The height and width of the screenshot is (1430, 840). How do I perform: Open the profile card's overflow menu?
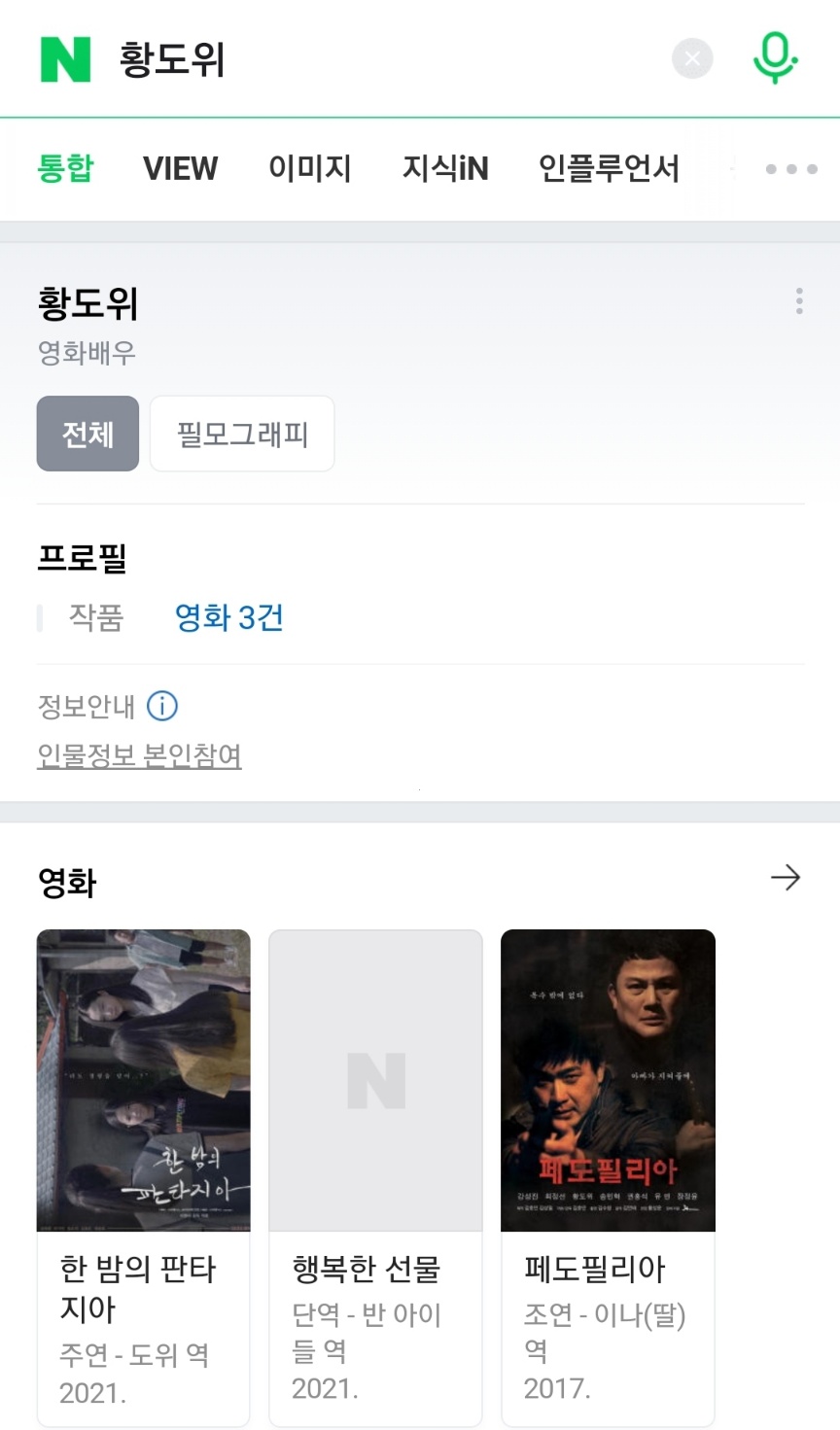pyautogui.click(x=799, y=300)
